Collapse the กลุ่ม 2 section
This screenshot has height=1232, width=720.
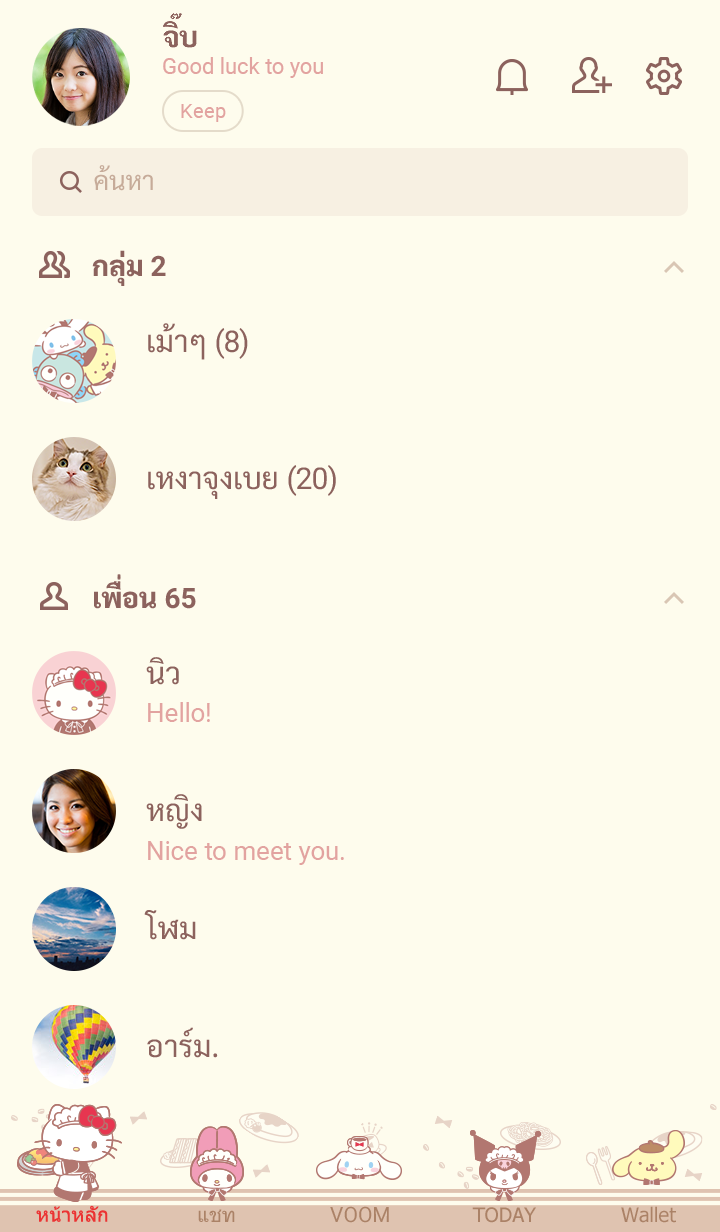click(674, 267)
